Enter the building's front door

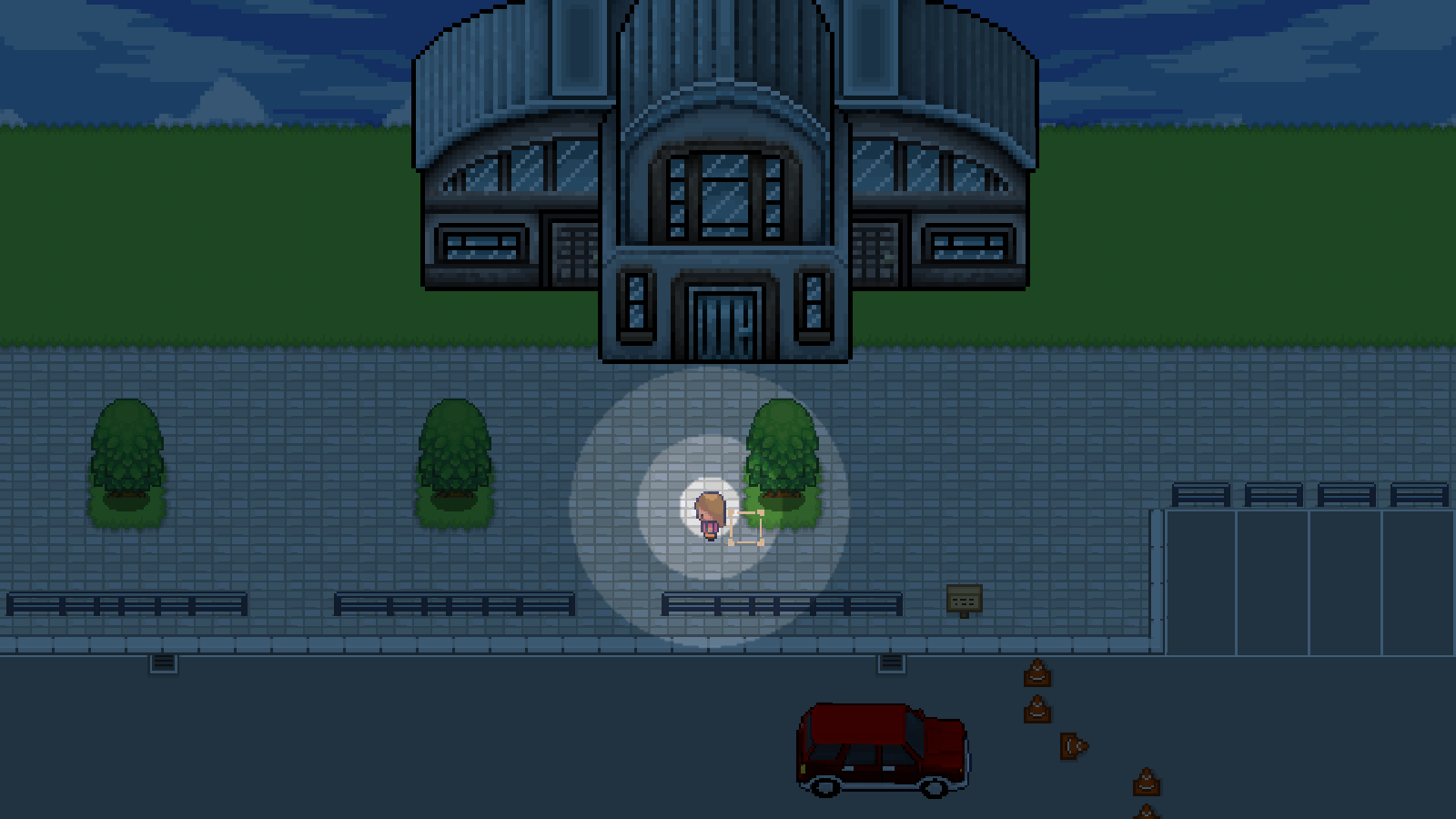coord(725,325)
